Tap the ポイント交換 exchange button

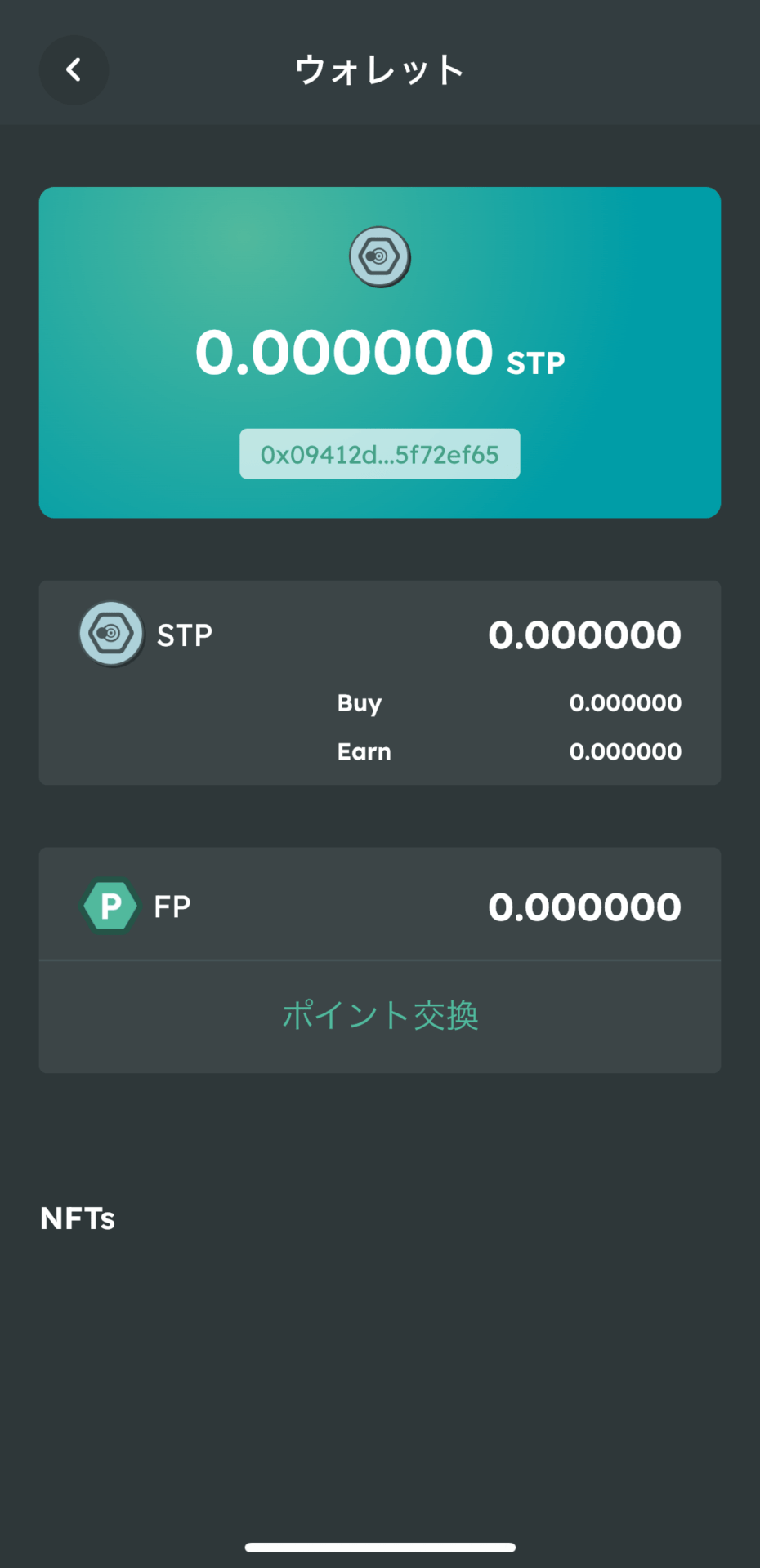[379, 1015]
